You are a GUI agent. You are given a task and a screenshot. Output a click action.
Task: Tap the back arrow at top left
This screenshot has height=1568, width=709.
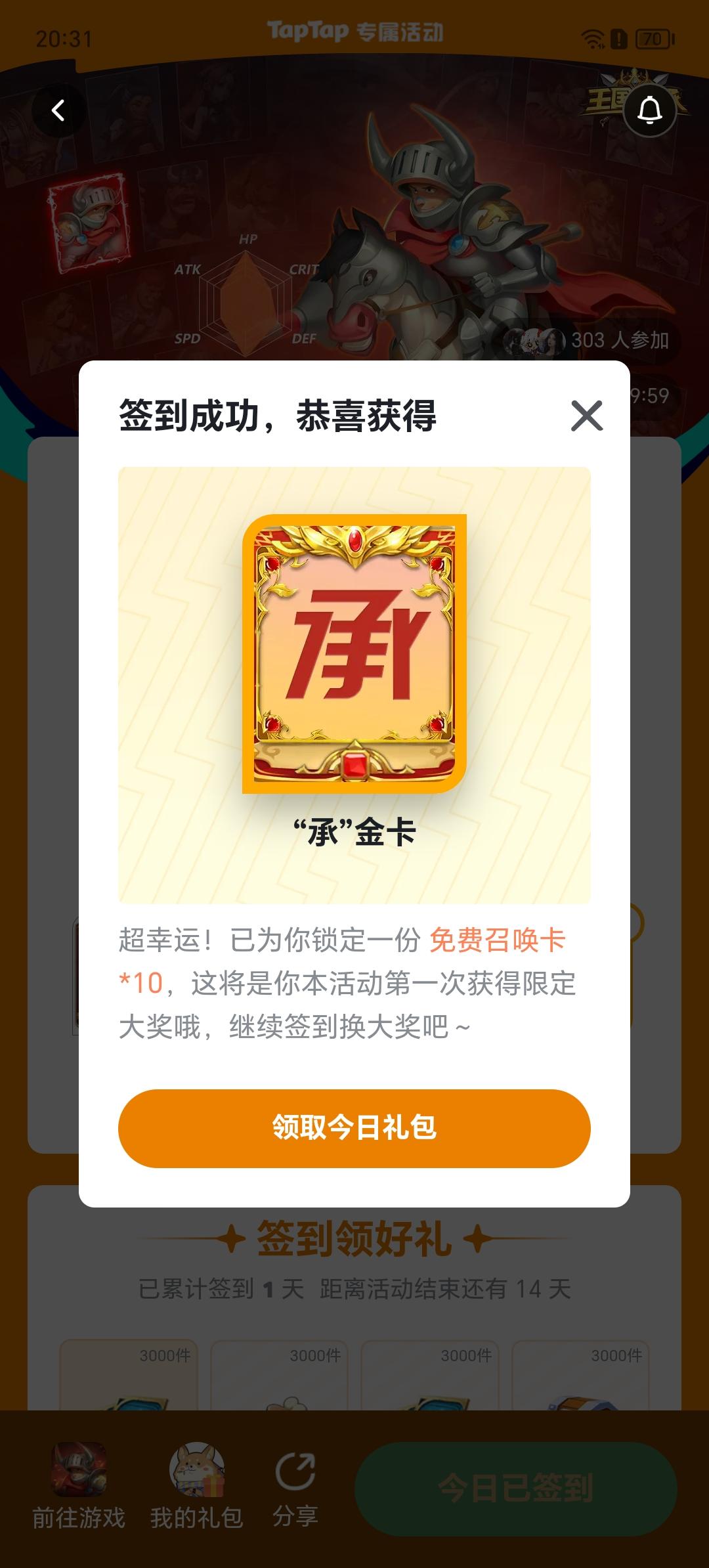click(58, 110)
